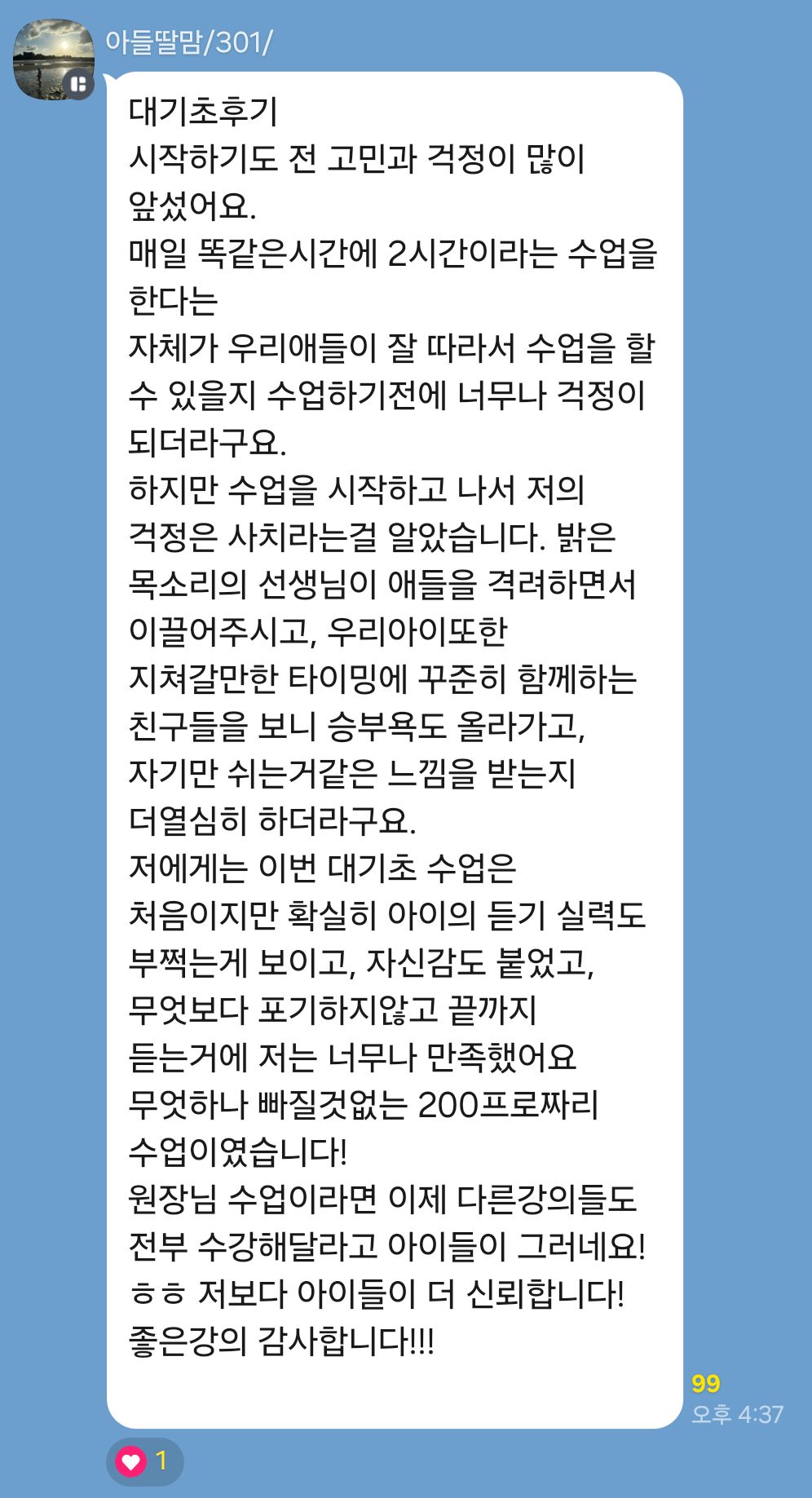The image size is (812, 1498).
Task: Tap the heart reaction under the message
Action: 144,1460
